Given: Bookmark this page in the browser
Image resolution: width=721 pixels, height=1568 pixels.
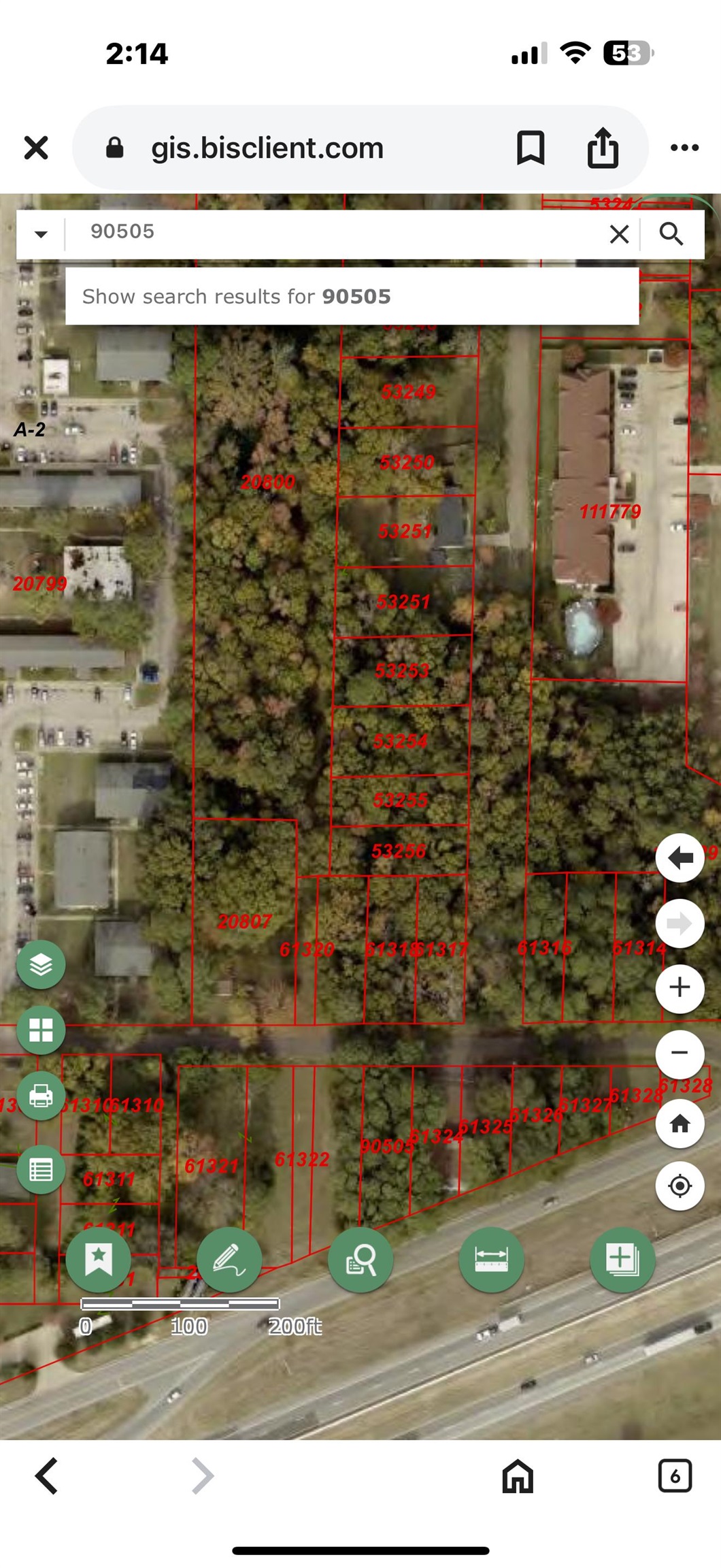Looking at the screenshot, I should pyautogui.click(x=531, y=148).
